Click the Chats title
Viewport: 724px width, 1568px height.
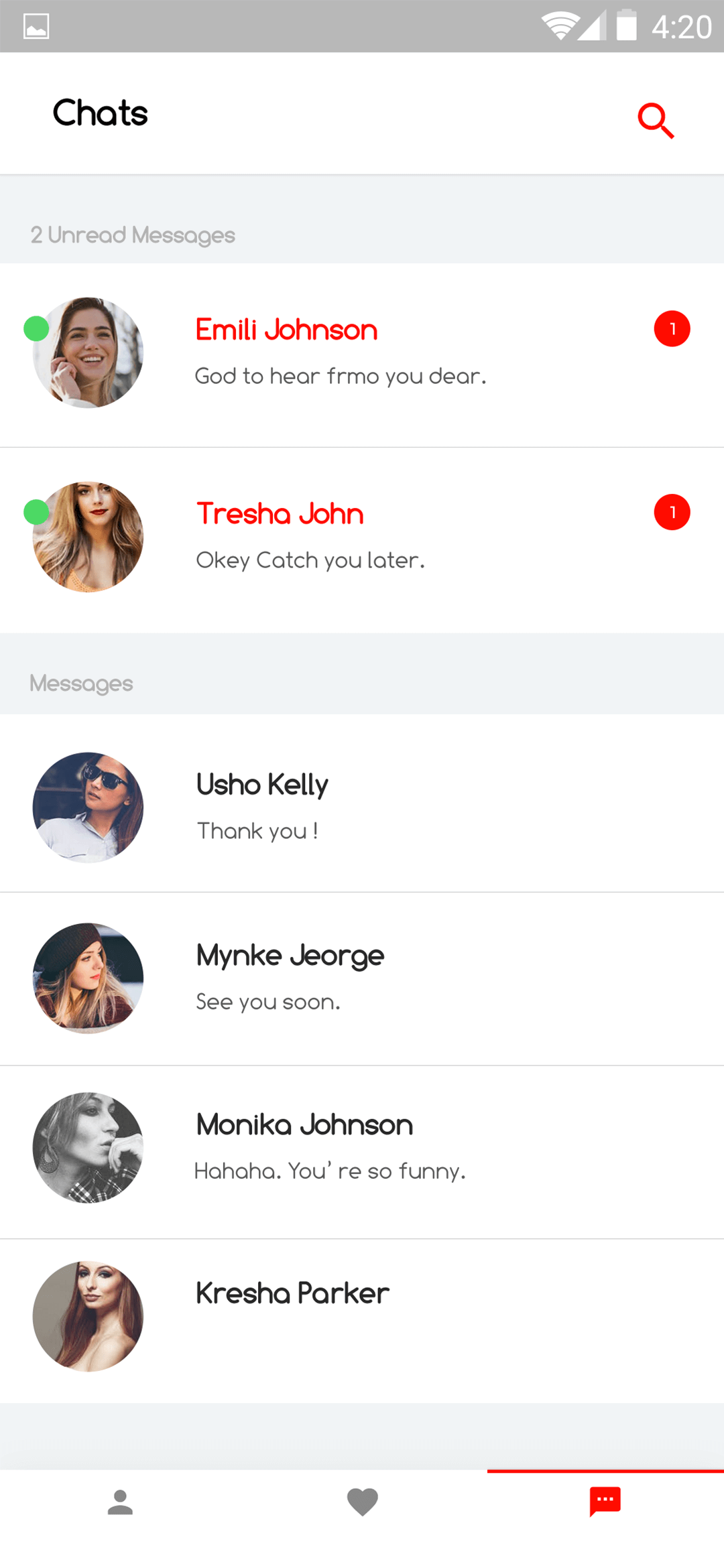click(x=101, y=113)
